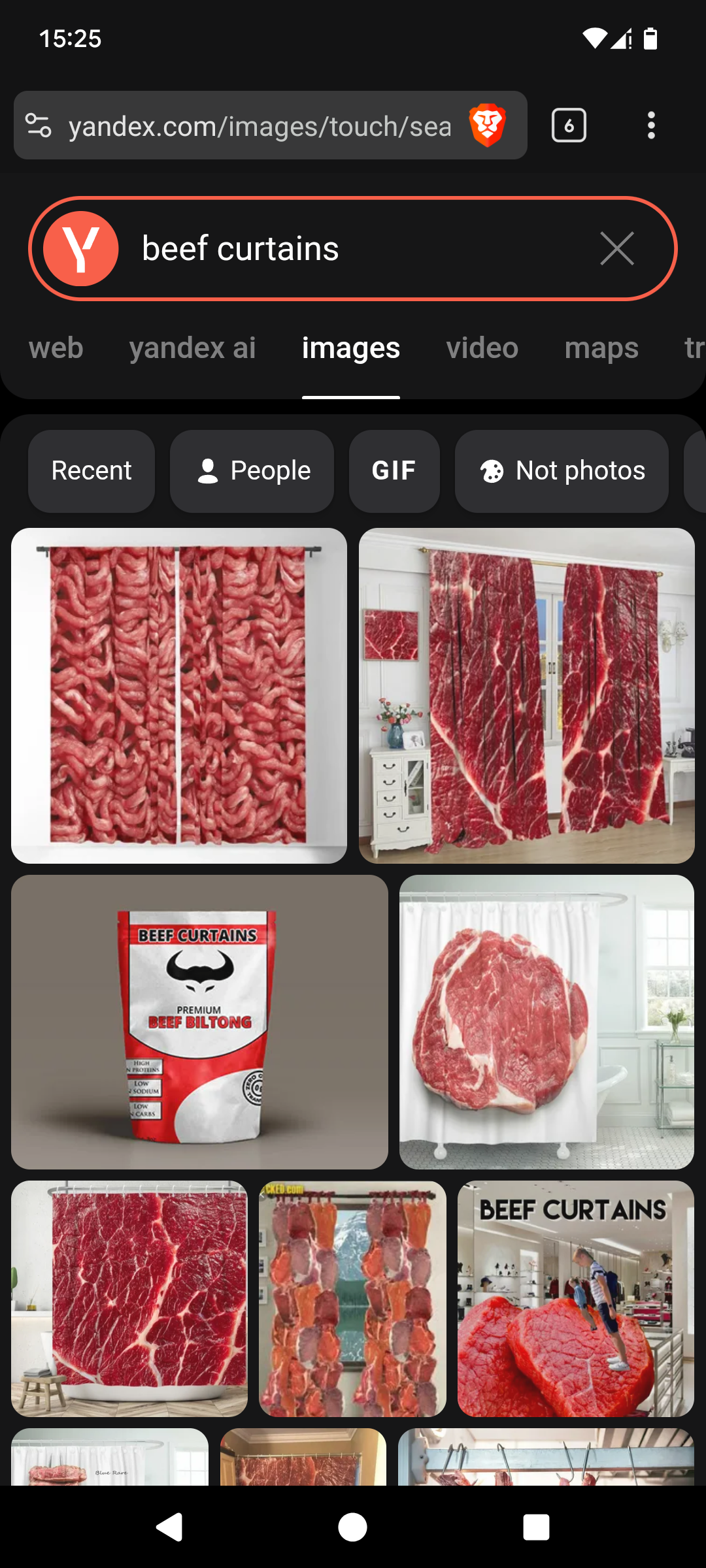Screen dimensions: 706x1568
Task: Open the Premium Beef Biltong pouch image
Action: point(199,1022)
